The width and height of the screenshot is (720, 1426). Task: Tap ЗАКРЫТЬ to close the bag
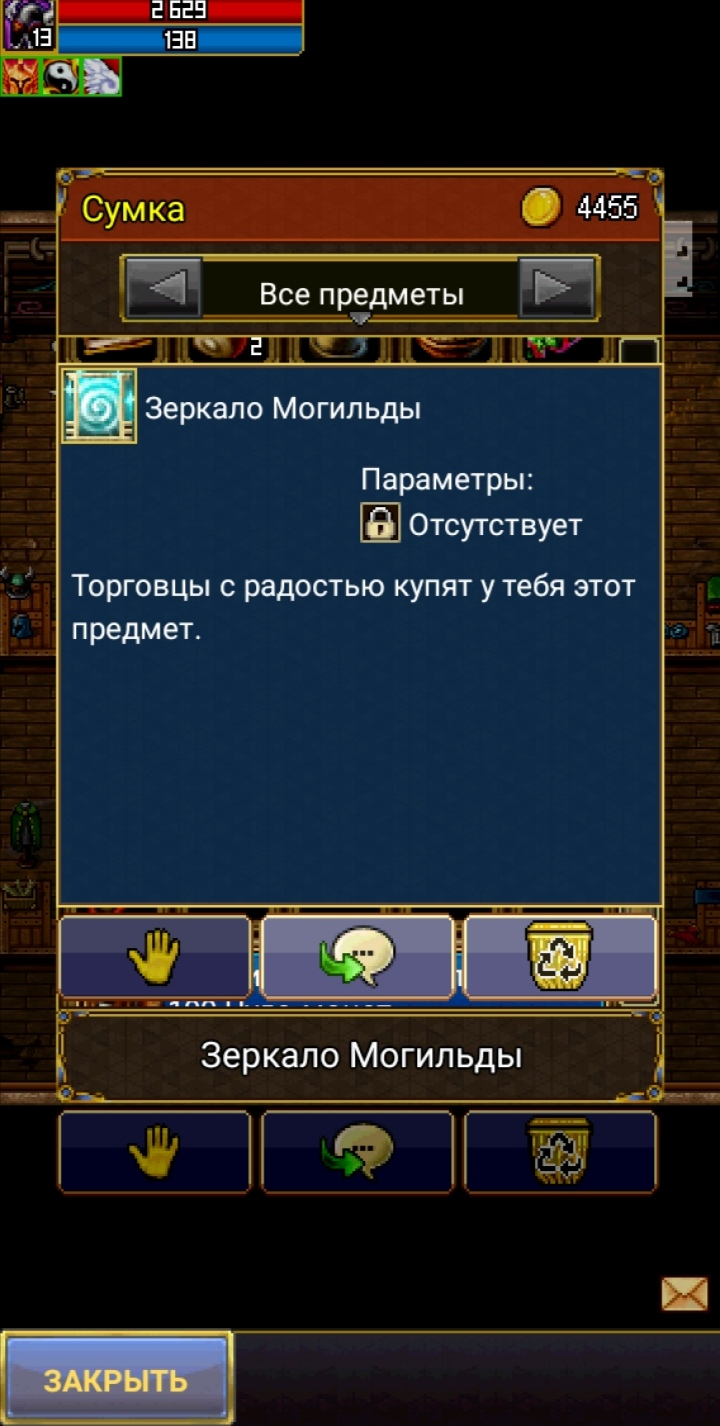point(116,1380)
